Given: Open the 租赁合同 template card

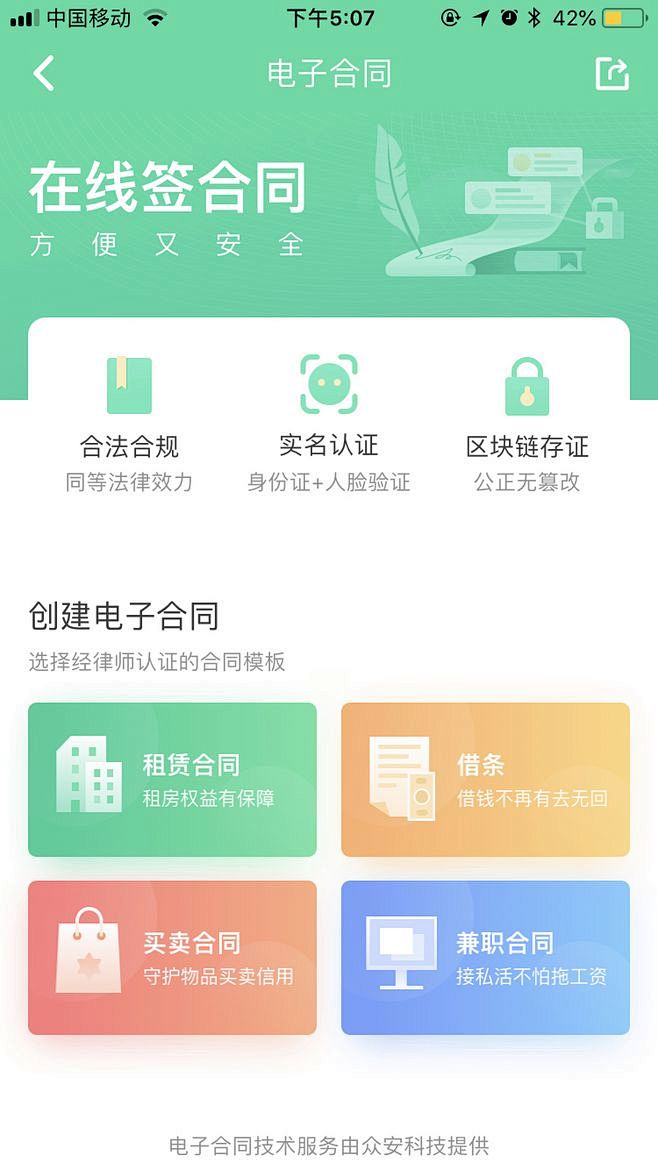Looking at the screenshot, I should [x=172, y=780].
